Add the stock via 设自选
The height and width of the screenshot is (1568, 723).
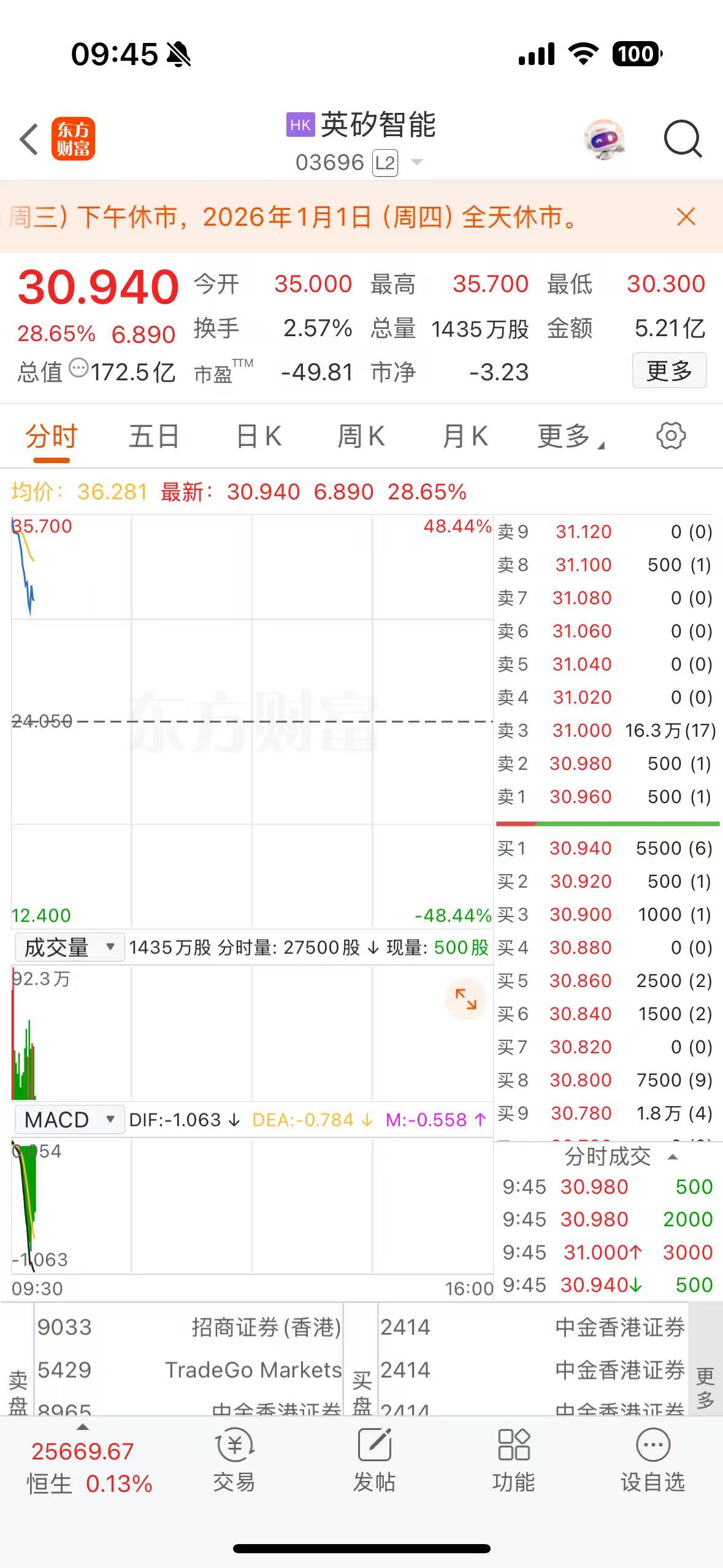click(652, 1462)
